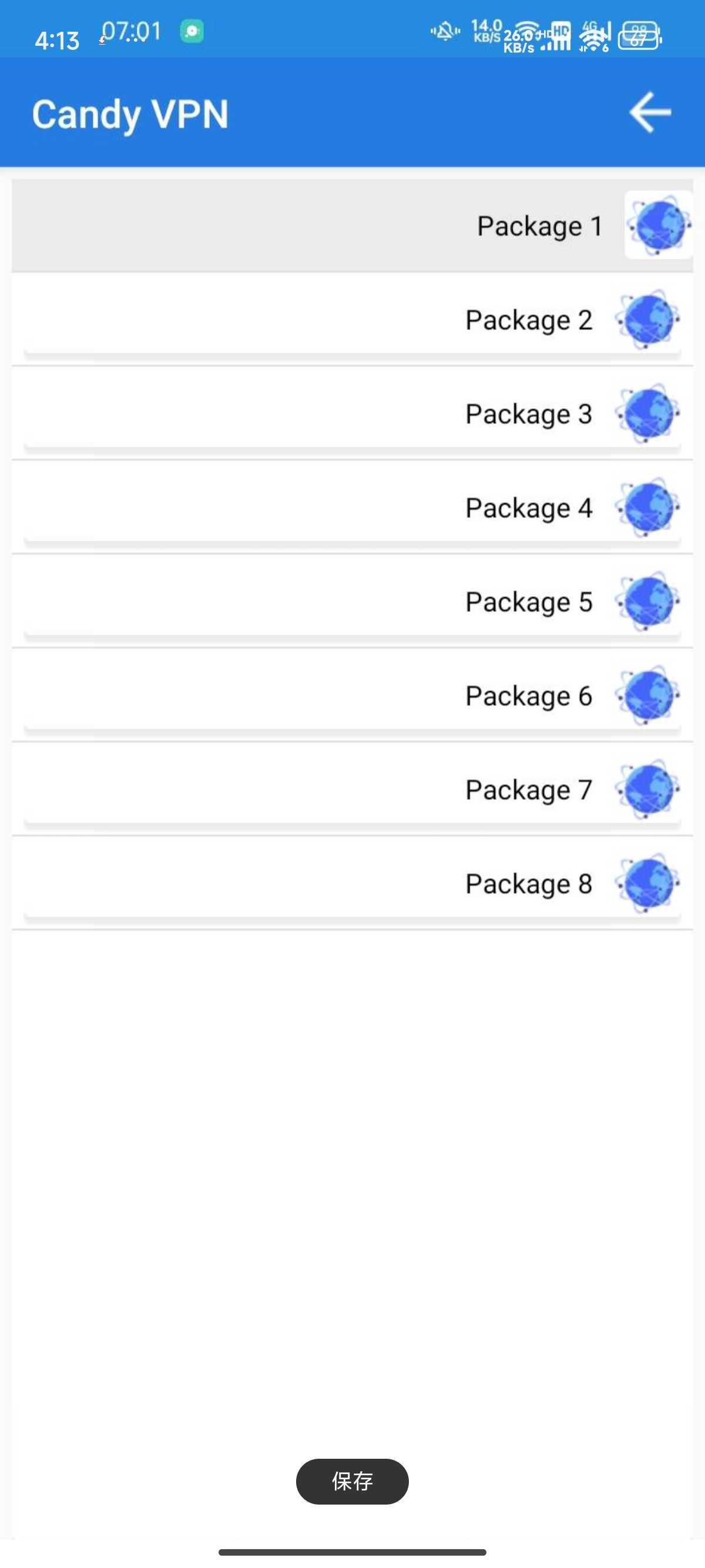Tap the Package 5 row
Viewport: 705px width, 1568px height.
[x=352, y=601]
